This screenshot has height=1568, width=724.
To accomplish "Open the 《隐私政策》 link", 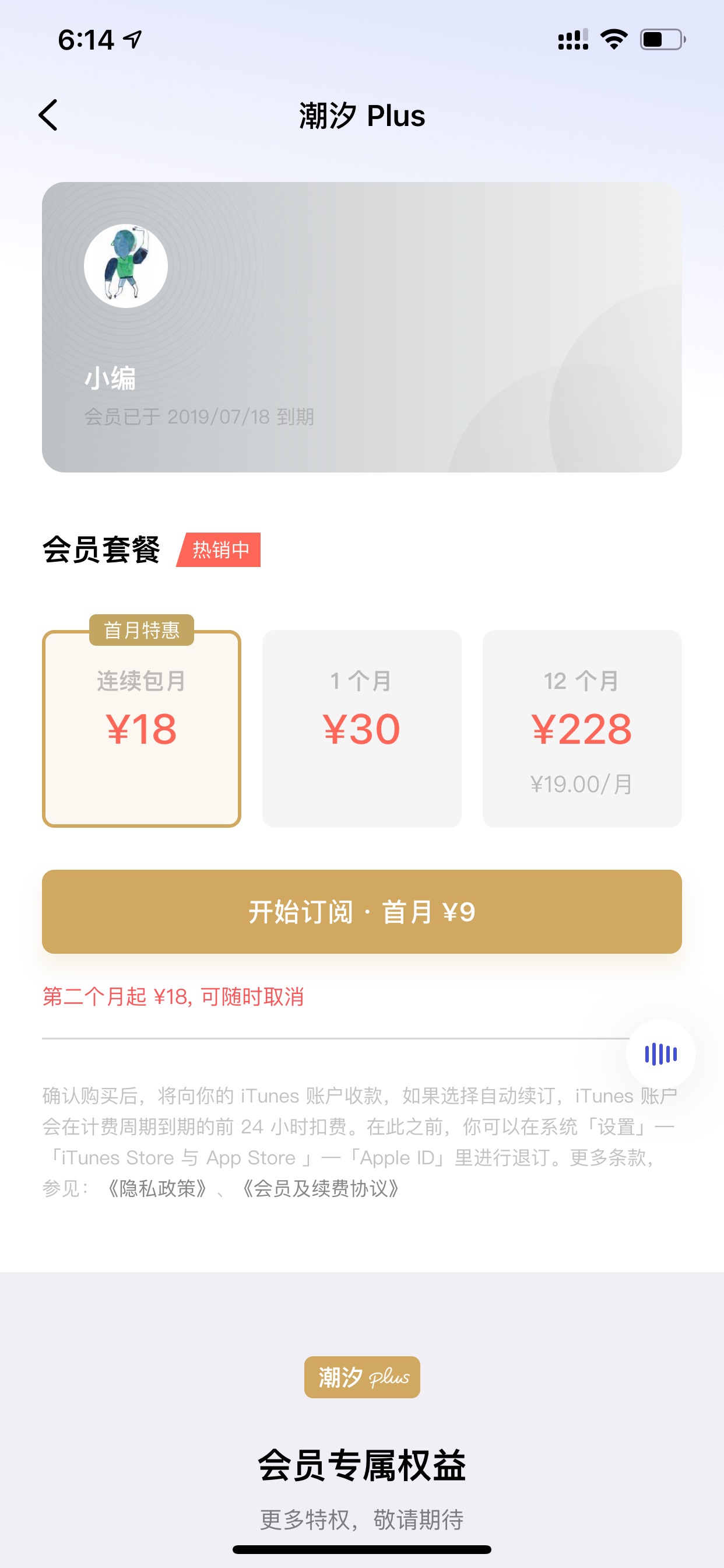I will point(157,1188).
